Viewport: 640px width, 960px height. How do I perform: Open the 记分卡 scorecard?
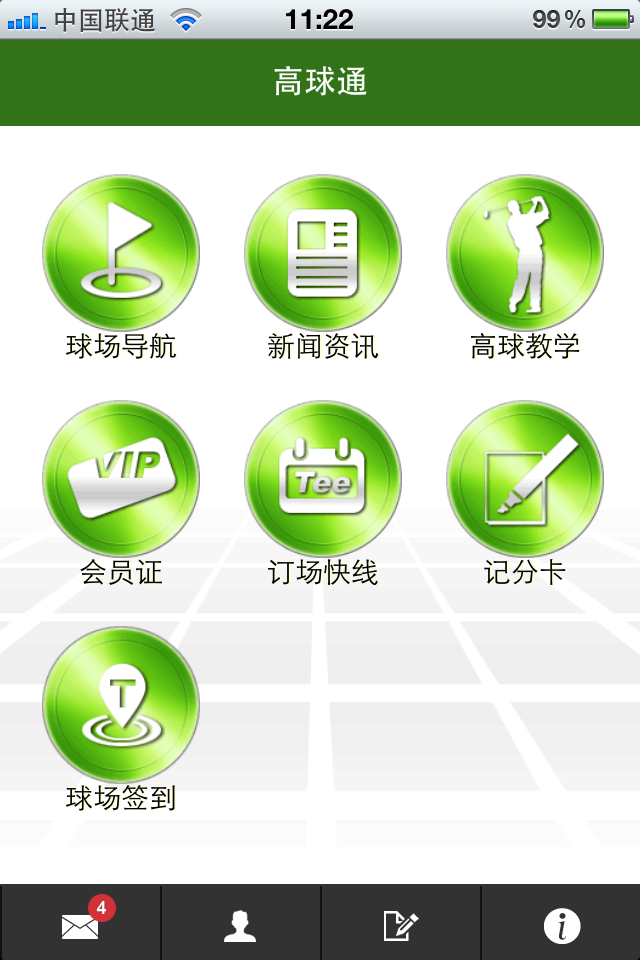pos(524,480)
